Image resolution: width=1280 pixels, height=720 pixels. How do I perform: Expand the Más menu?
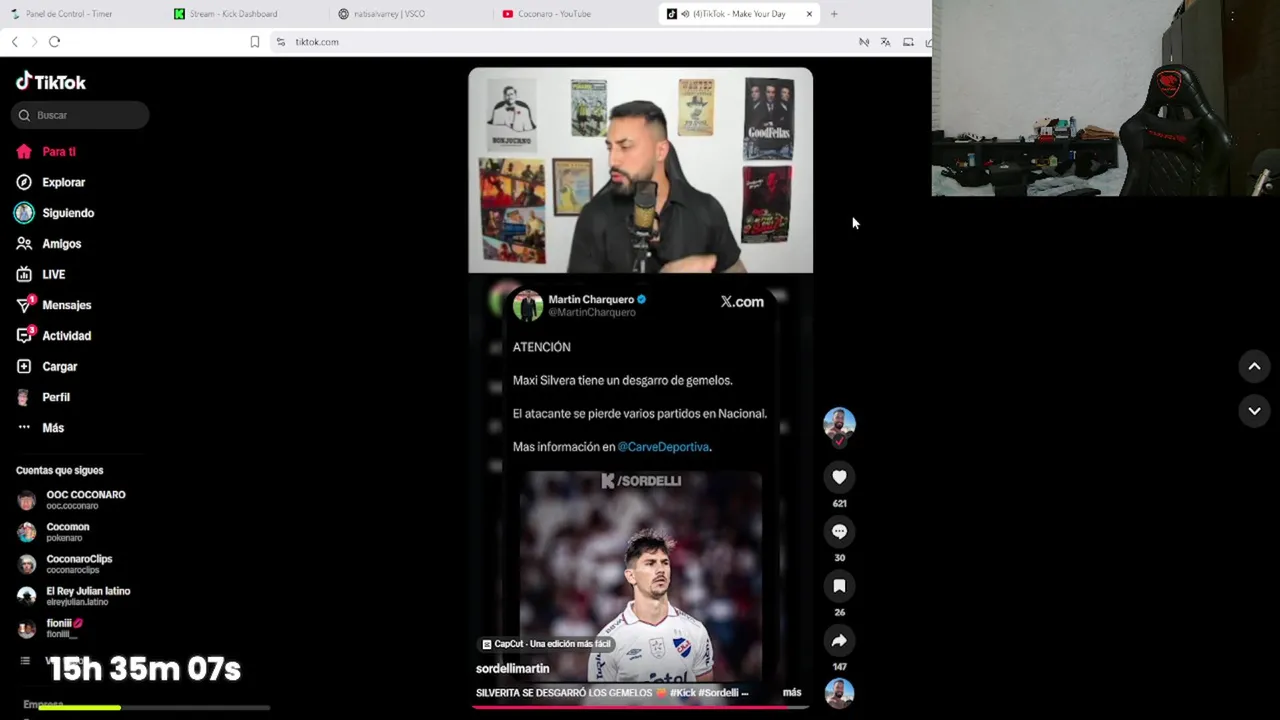(52, 428)
